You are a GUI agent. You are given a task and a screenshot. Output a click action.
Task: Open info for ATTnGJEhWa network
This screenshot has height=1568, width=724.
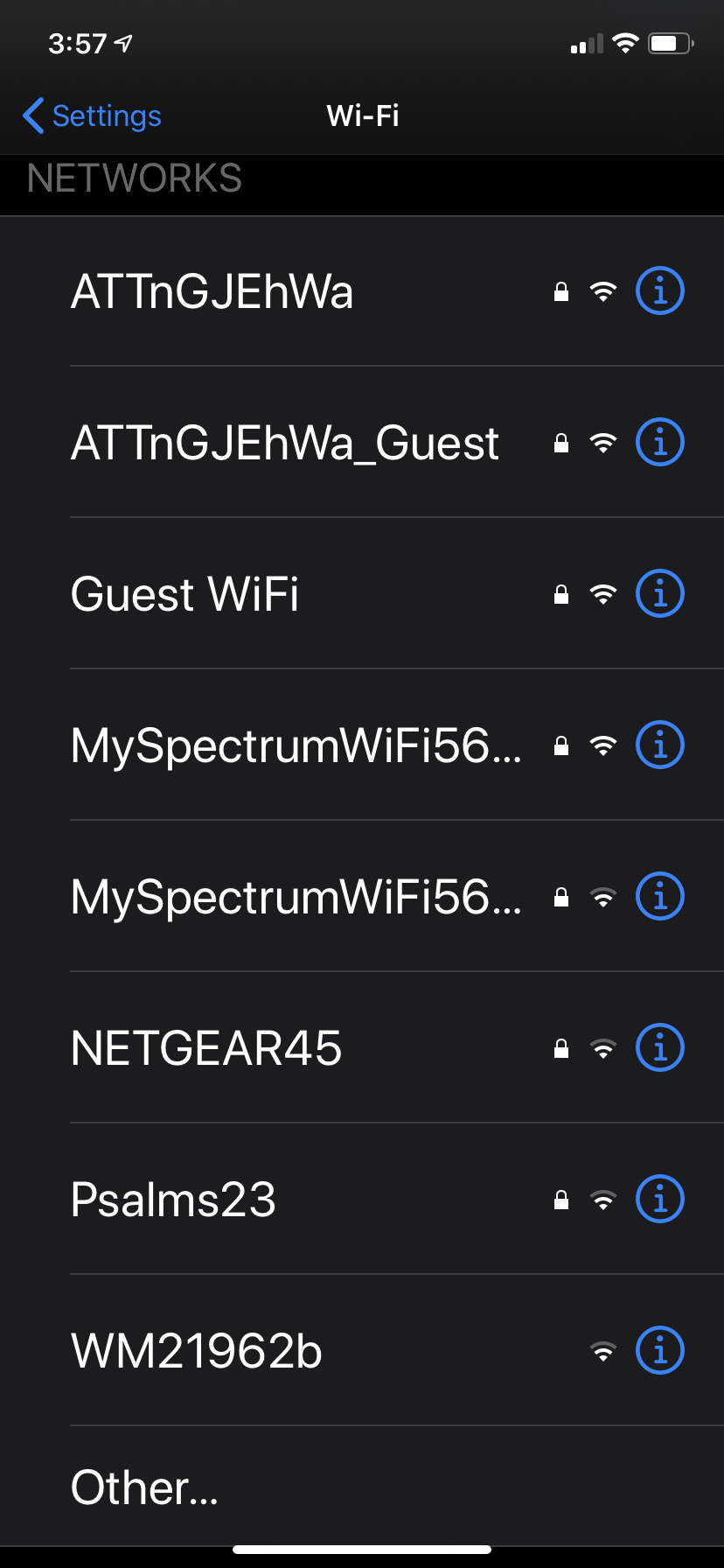pos(659,290)
